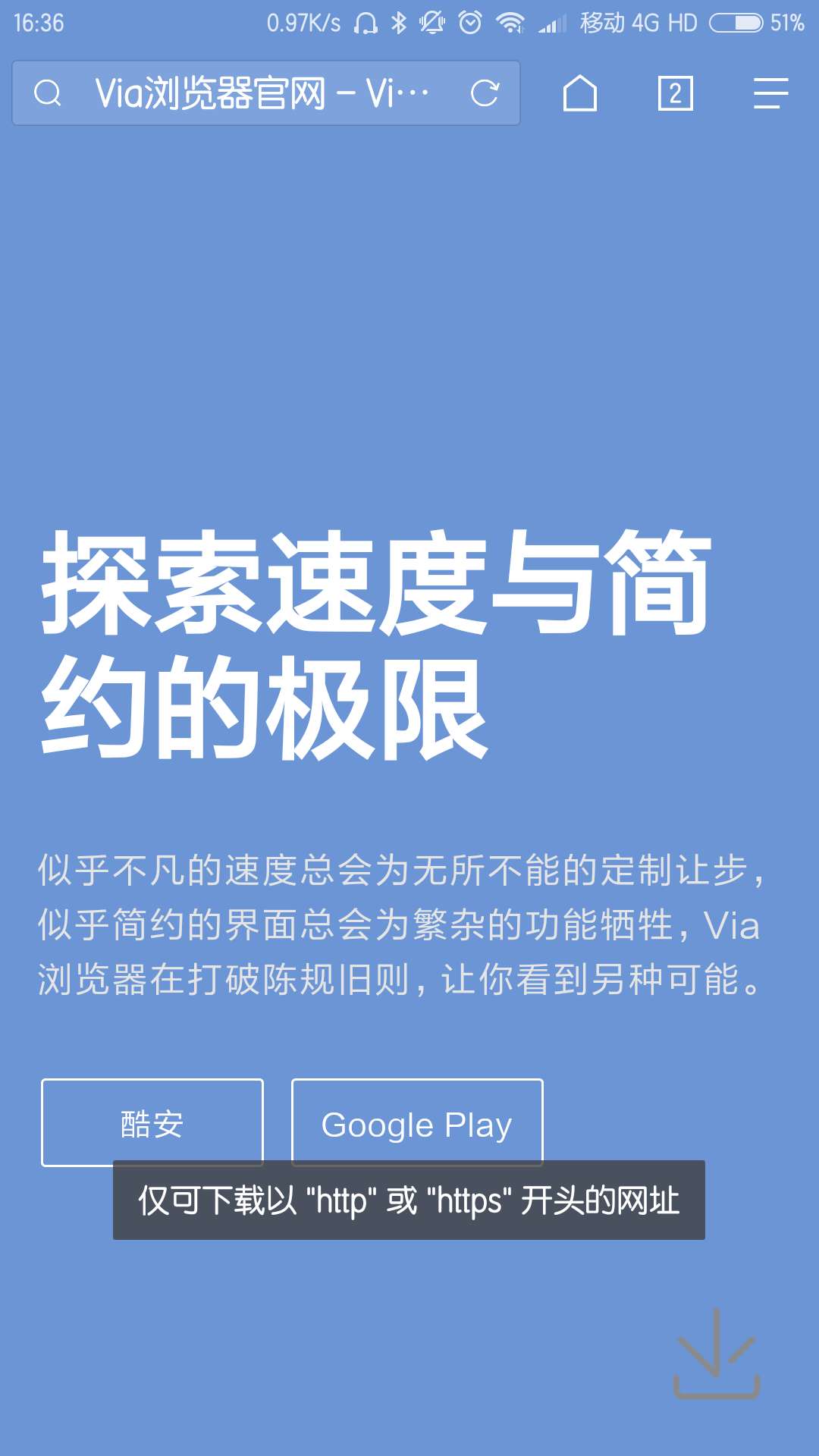Download from 酷安
The height and width of the screenshot is (1456, 819).
pyautogui.click(x=152, y=1122)
